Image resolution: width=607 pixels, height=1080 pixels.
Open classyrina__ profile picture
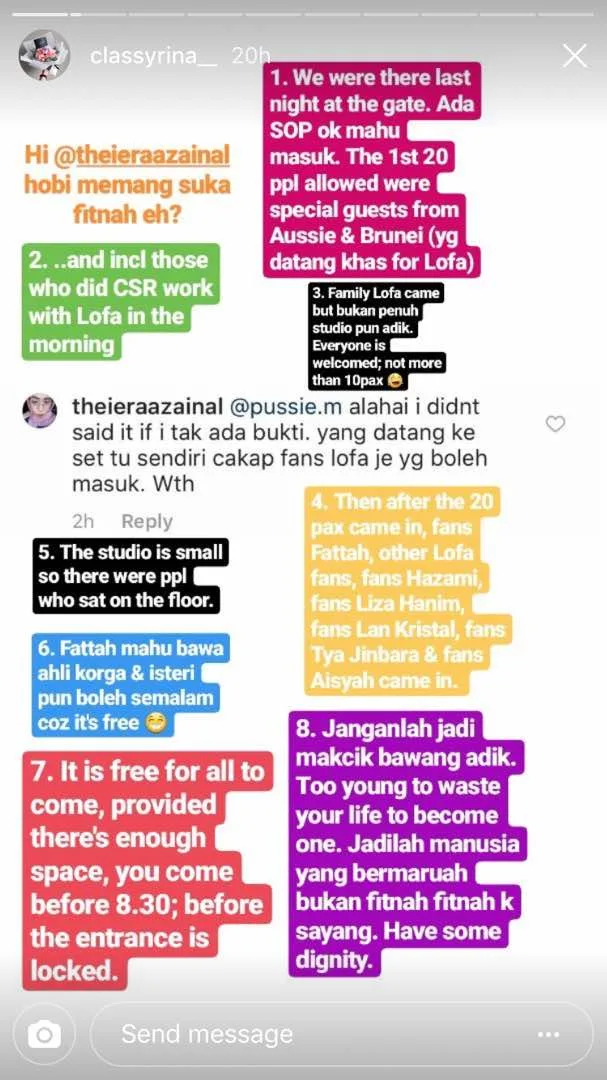[x=44, y=56]
